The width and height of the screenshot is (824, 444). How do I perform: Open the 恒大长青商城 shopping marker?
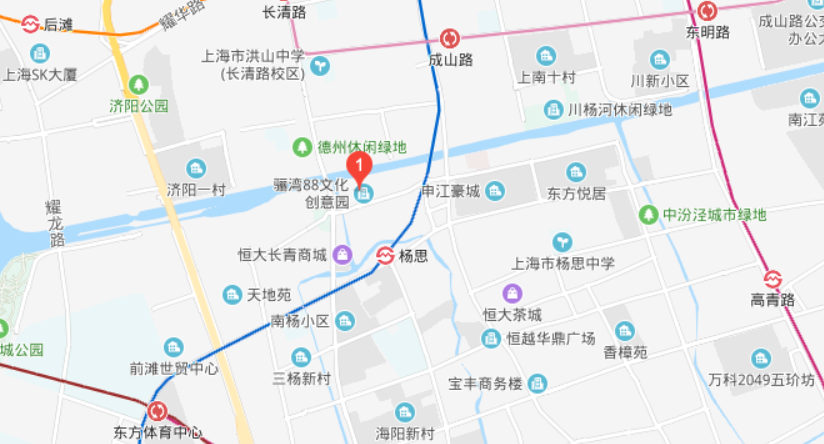(x=343, y=254)
